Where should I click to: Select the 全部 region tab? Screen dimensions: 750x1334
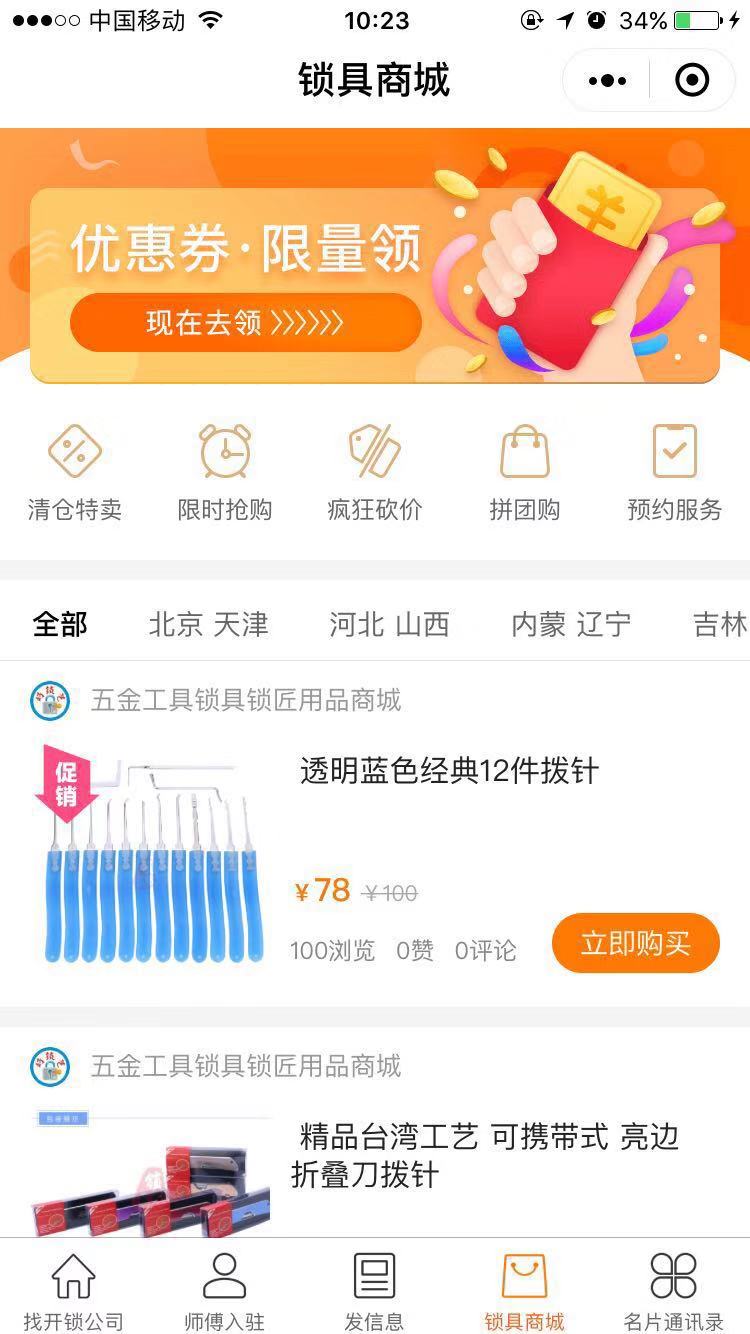(60, 625)
